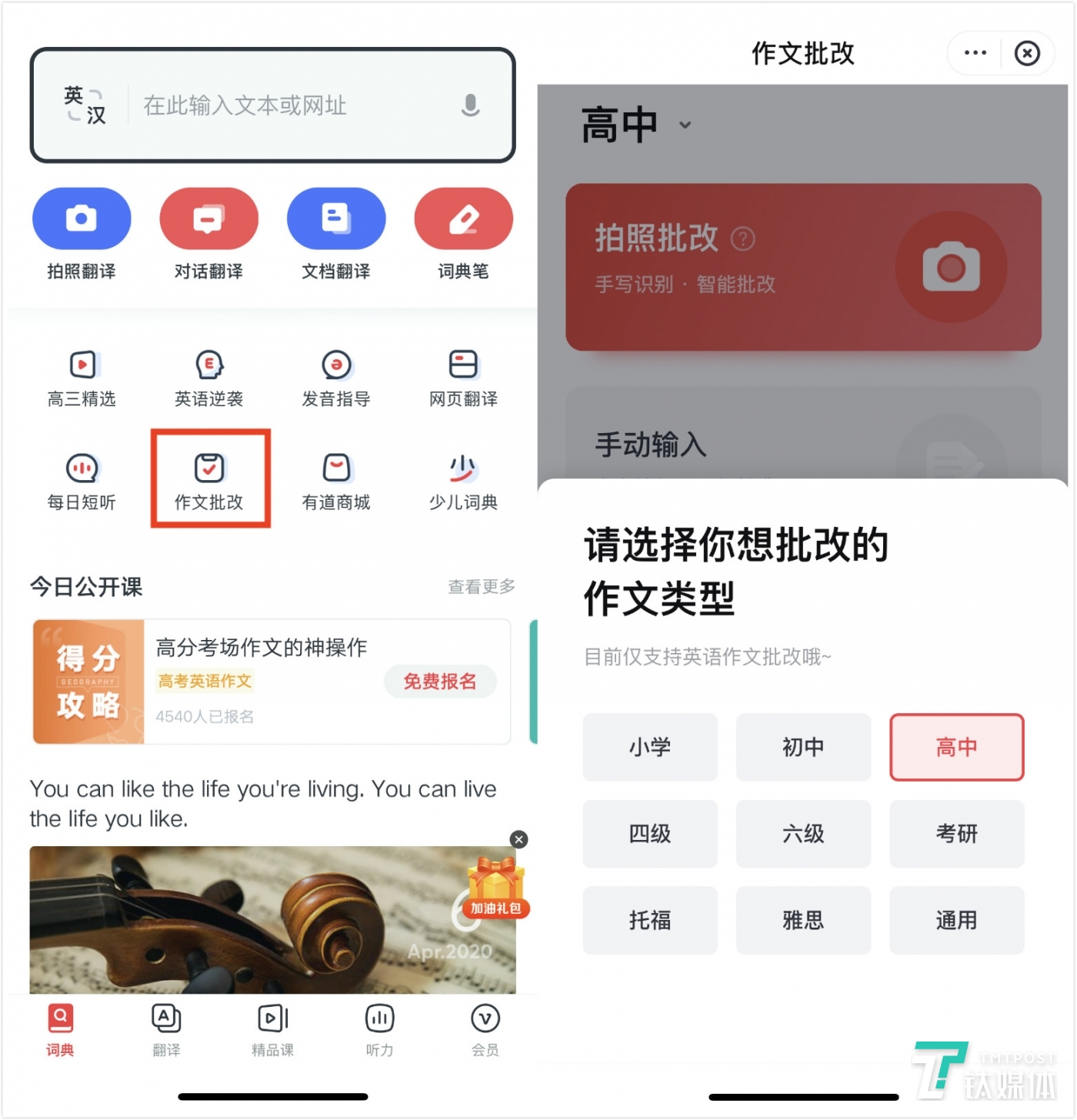Tap the text or URL input field
This screenshot has height=1120, width=1077.
tap(292, 105)
